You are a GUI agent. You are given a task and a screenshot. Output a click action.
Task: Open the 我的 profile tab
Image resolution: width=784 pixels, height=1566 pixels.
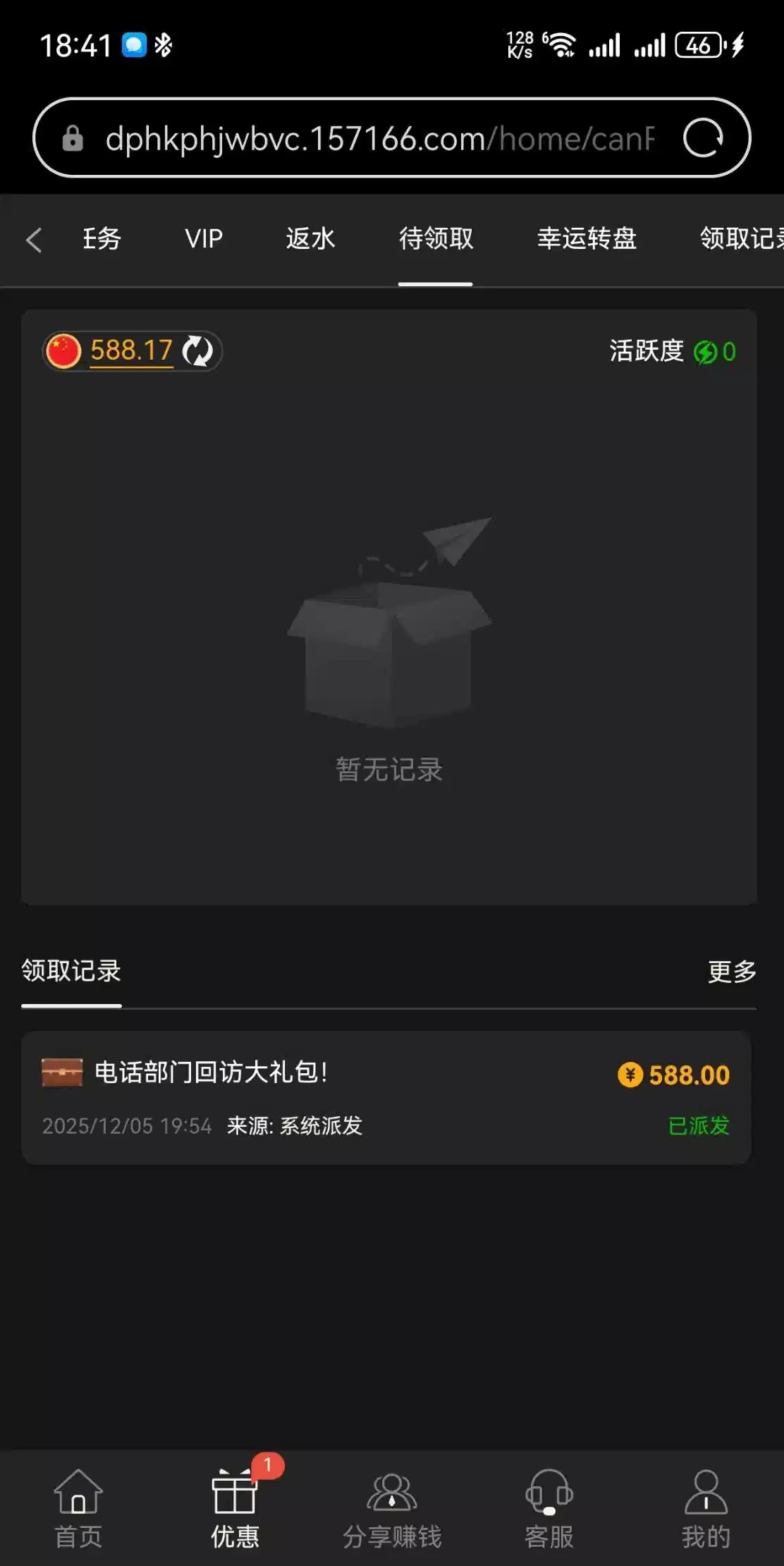705,1509
